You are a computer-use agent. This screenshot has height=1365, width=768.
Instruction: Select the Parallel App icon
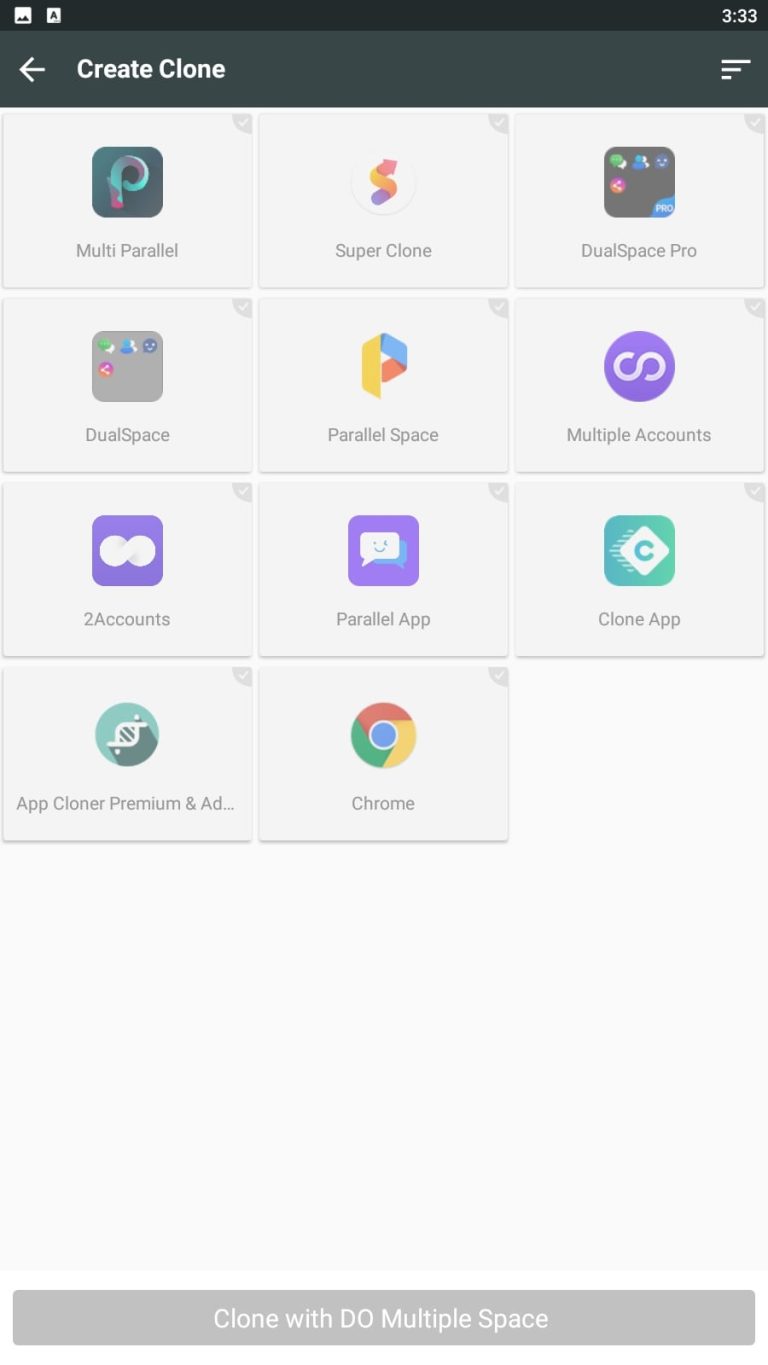click(x=383, y=550)
